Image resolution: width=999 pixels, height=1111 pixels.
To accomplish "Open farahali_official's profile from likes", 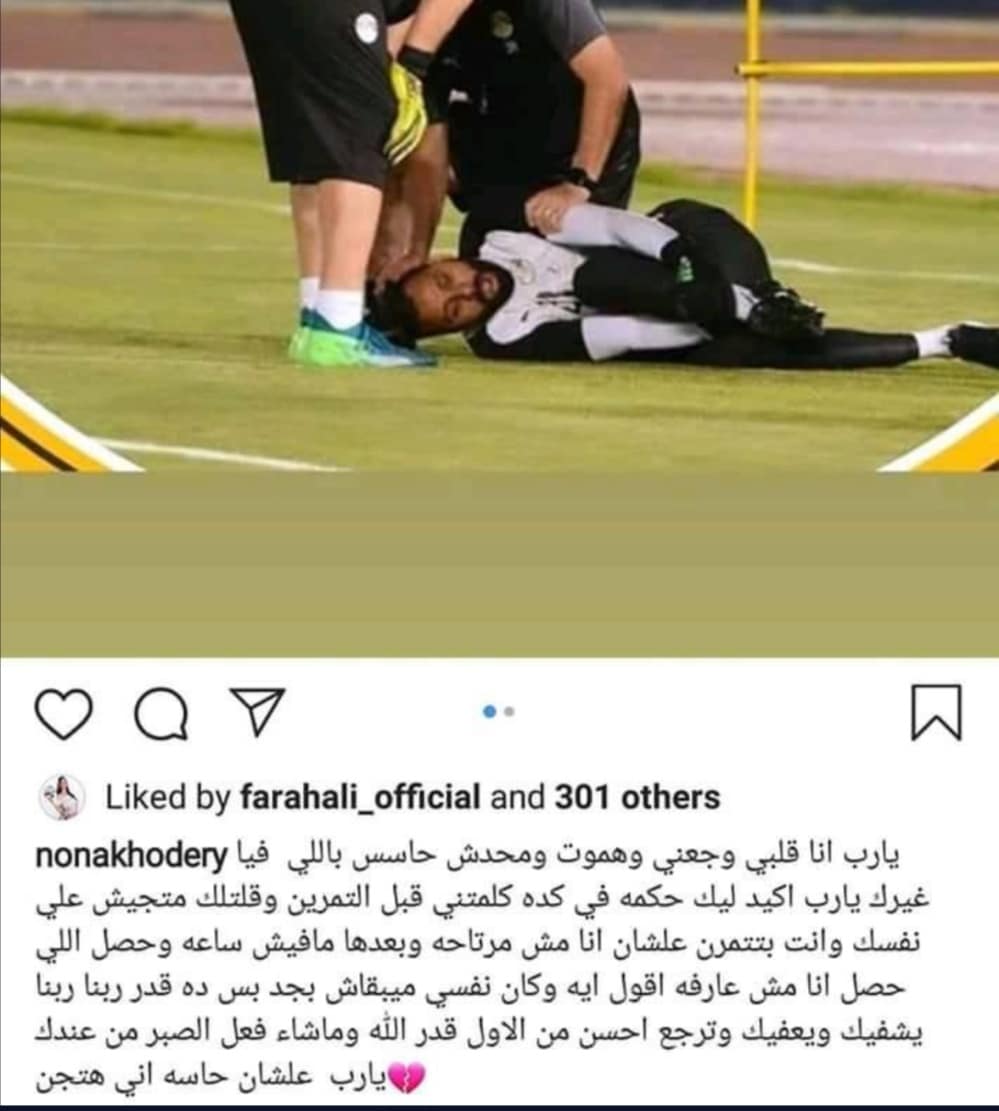I will coord(360,797).
